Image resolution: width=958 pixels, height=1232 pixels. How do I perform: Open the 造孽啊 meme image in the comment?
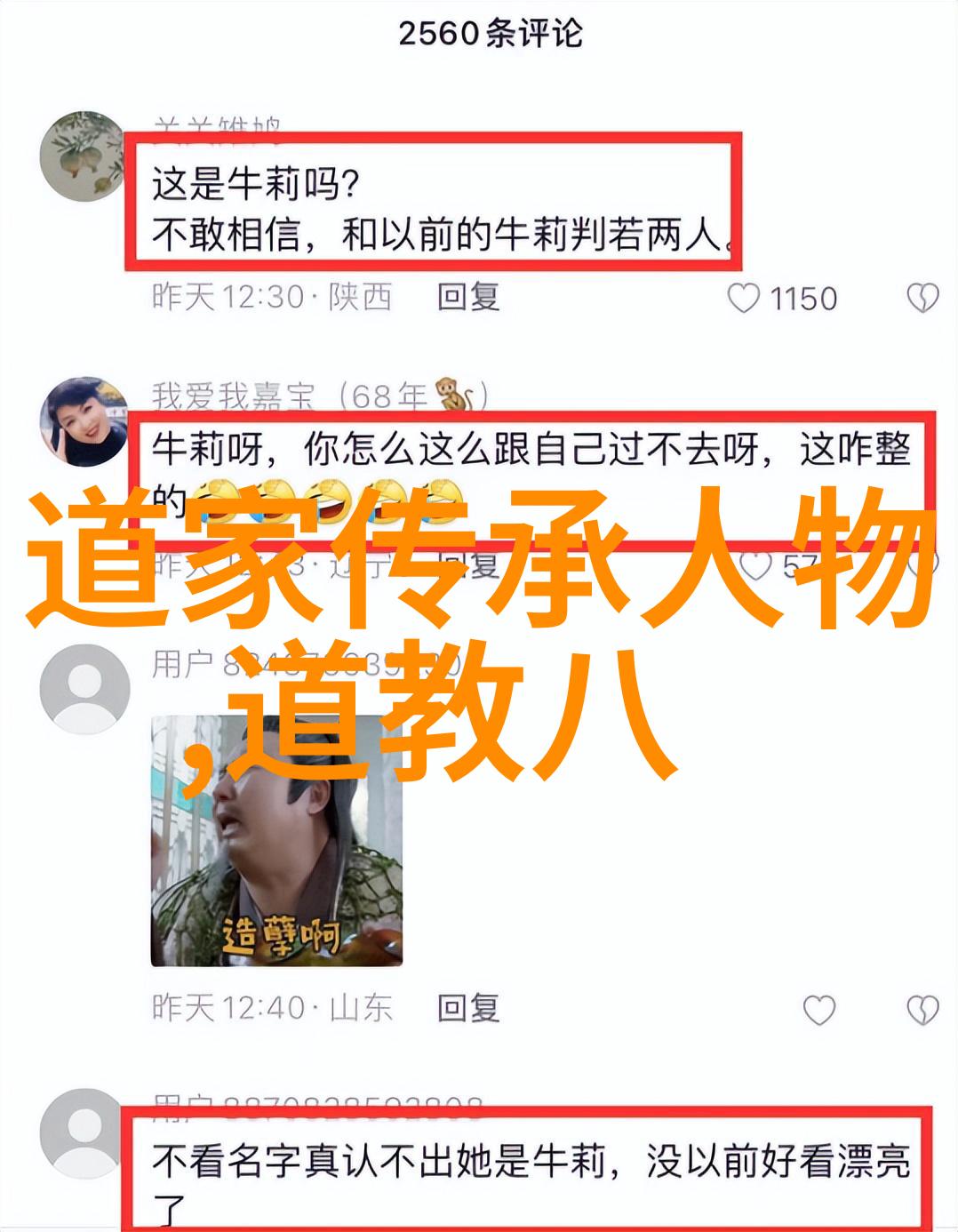tap(276, 841)
